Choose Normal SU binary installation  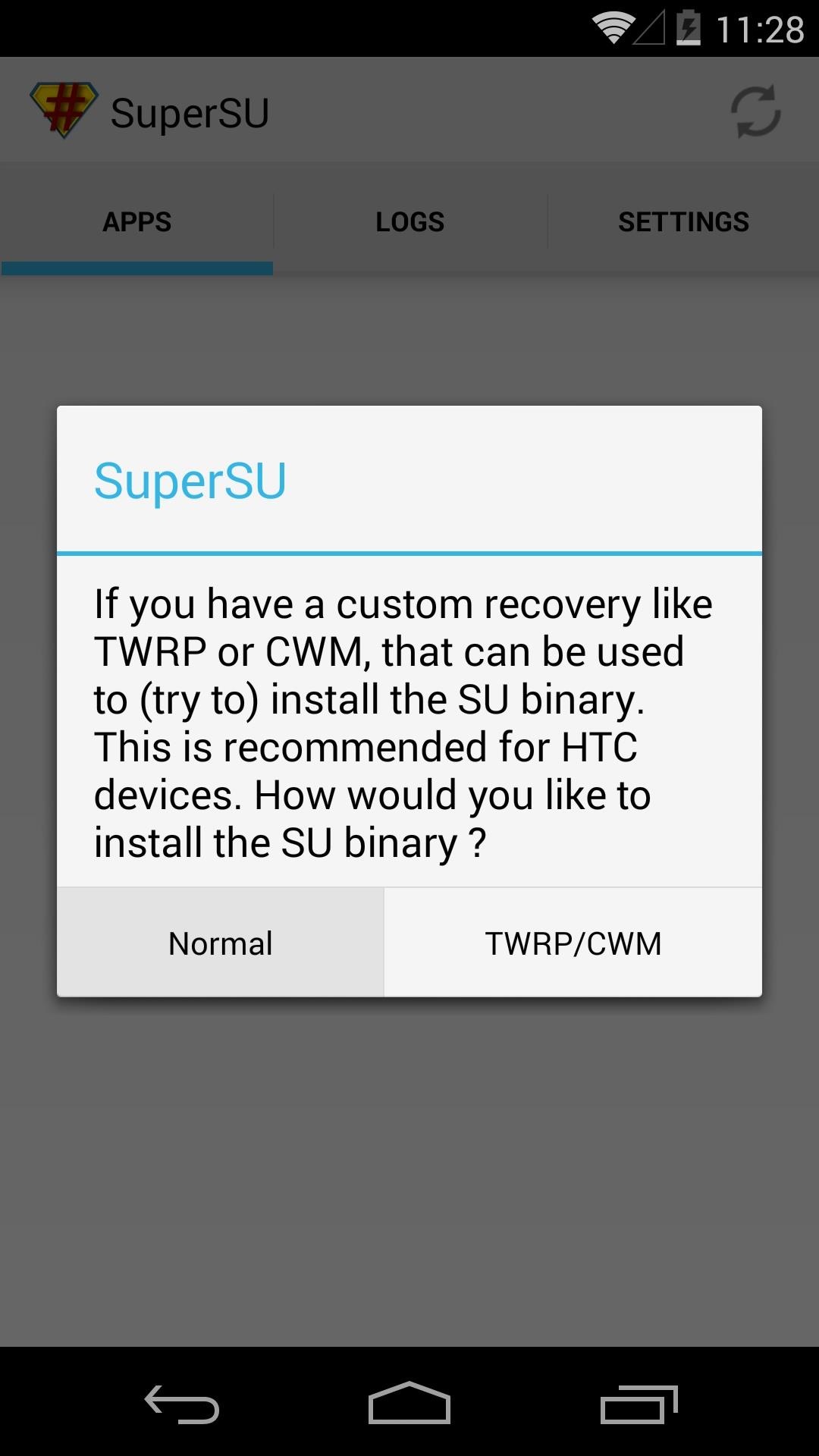click(220, 943)
